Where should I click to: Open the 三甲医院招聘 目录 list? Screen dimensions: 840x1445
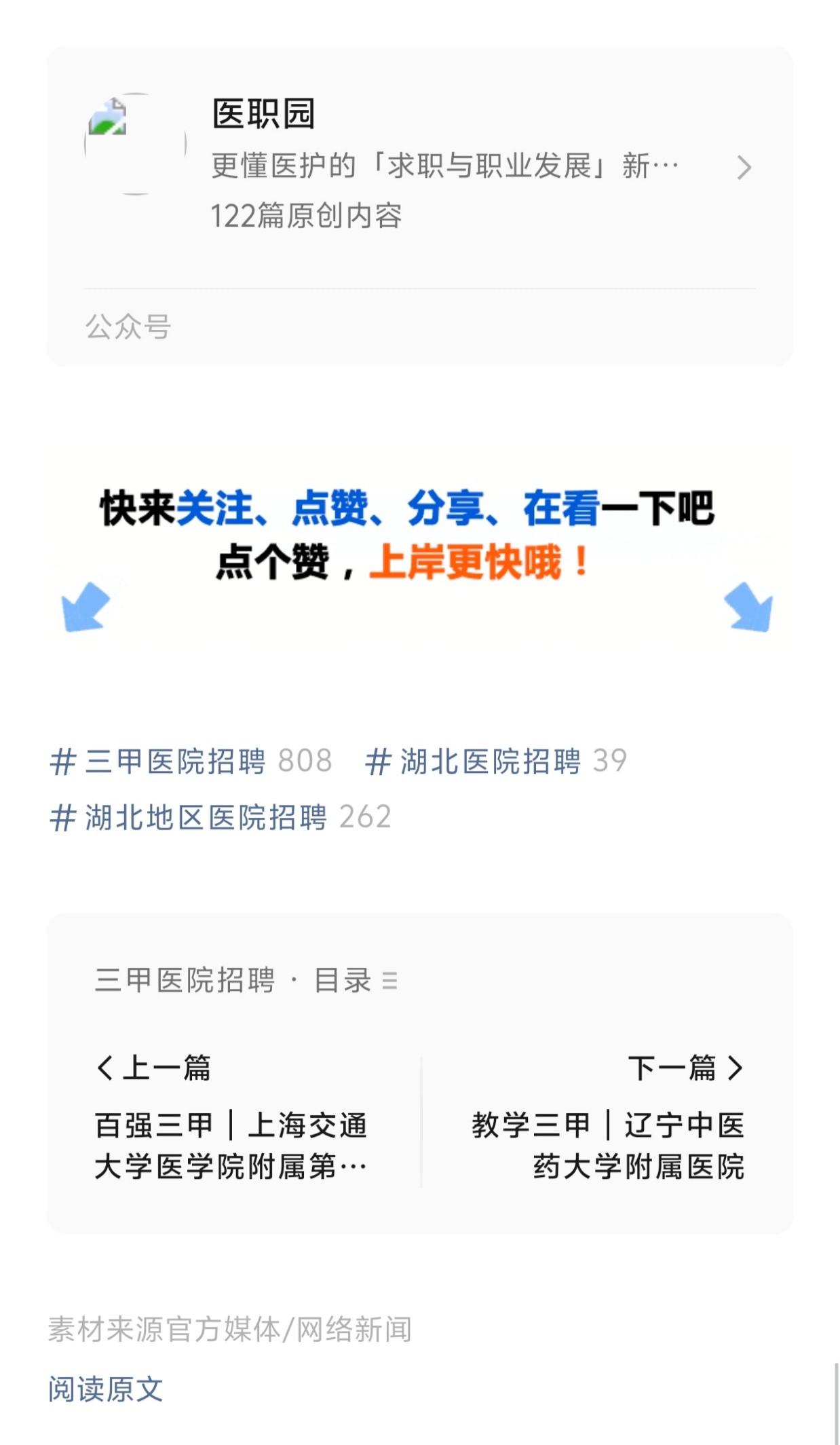(247, 981)
